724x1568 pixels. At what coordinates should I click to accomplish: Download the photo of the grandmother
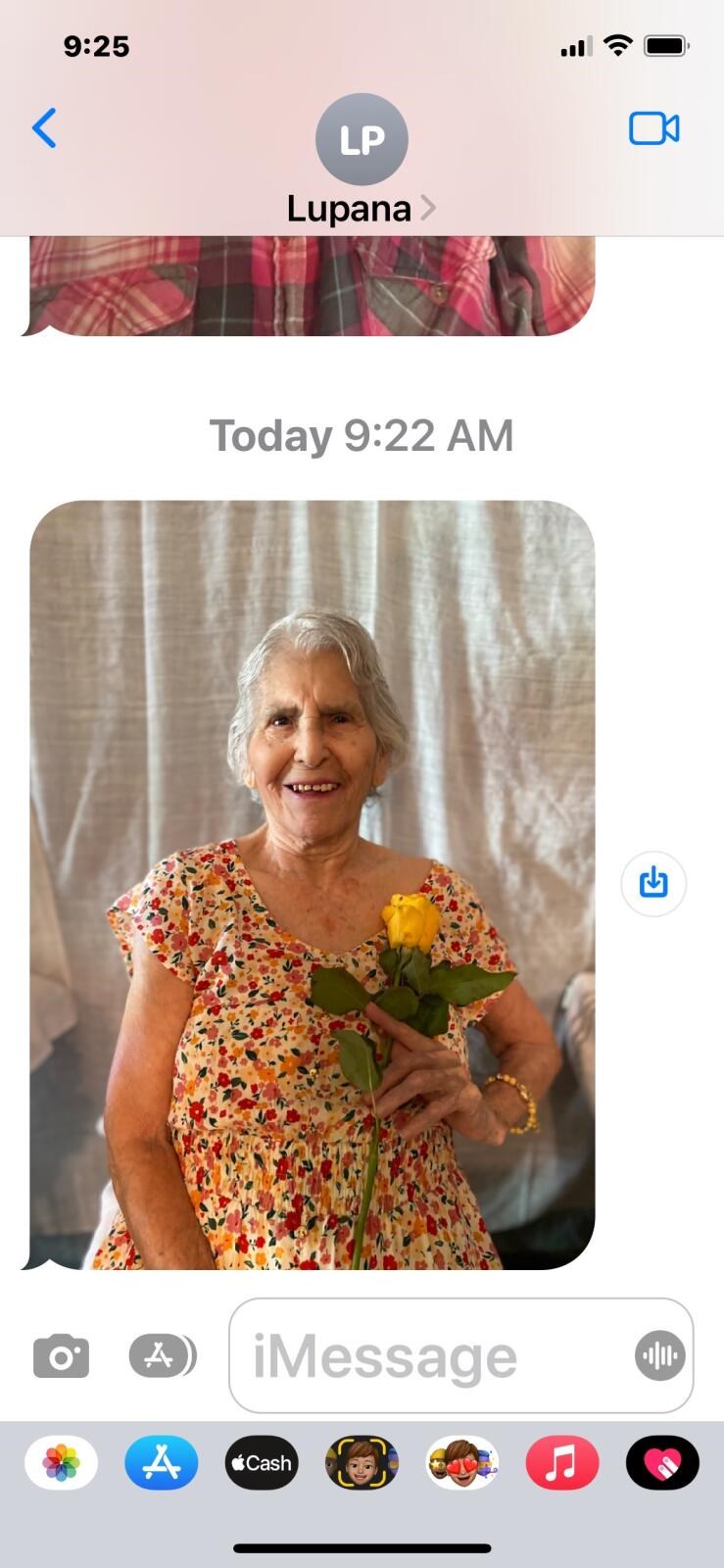point(654,883)
